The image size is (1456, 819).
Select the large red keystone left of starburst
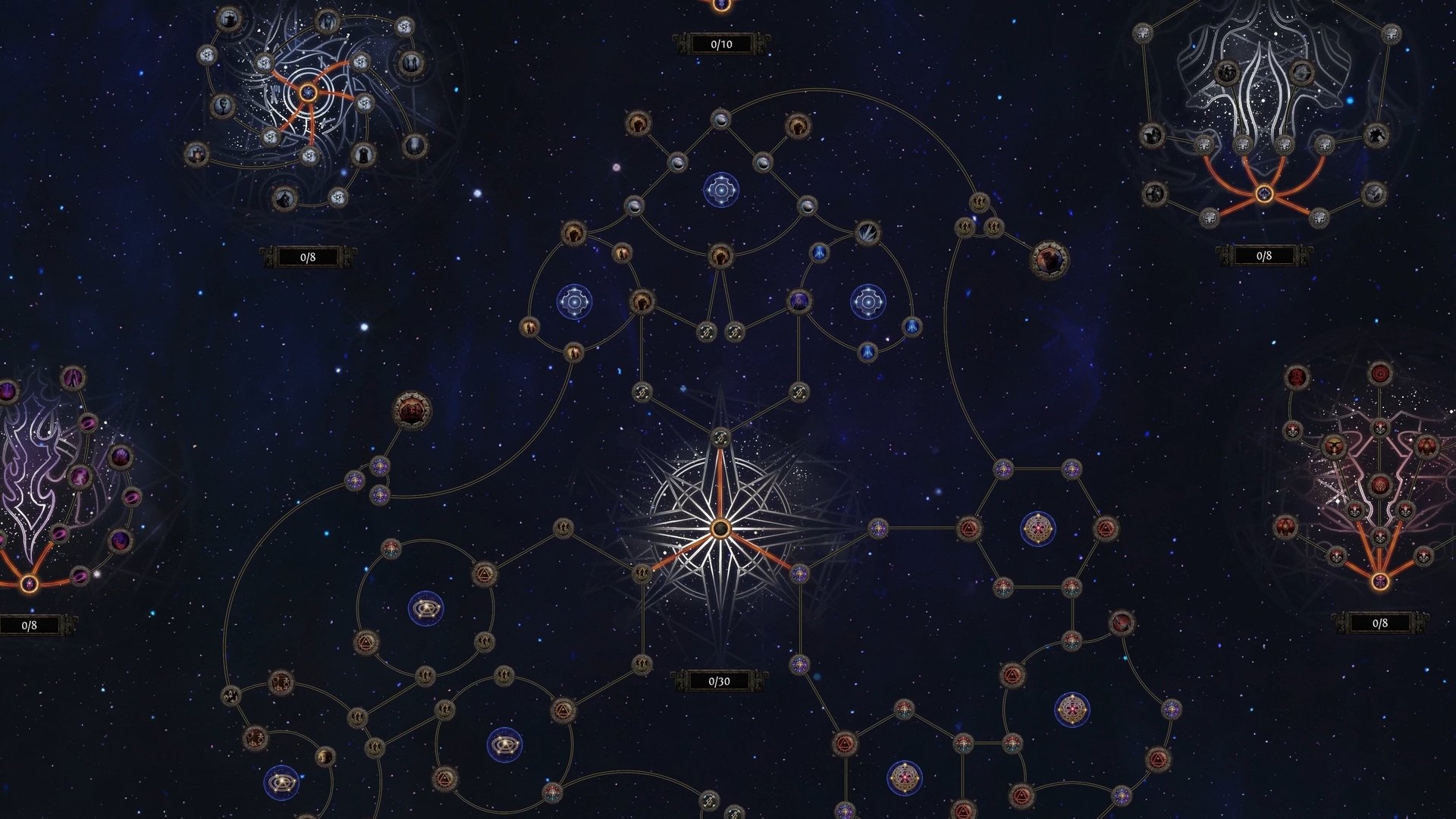point(413,411)
